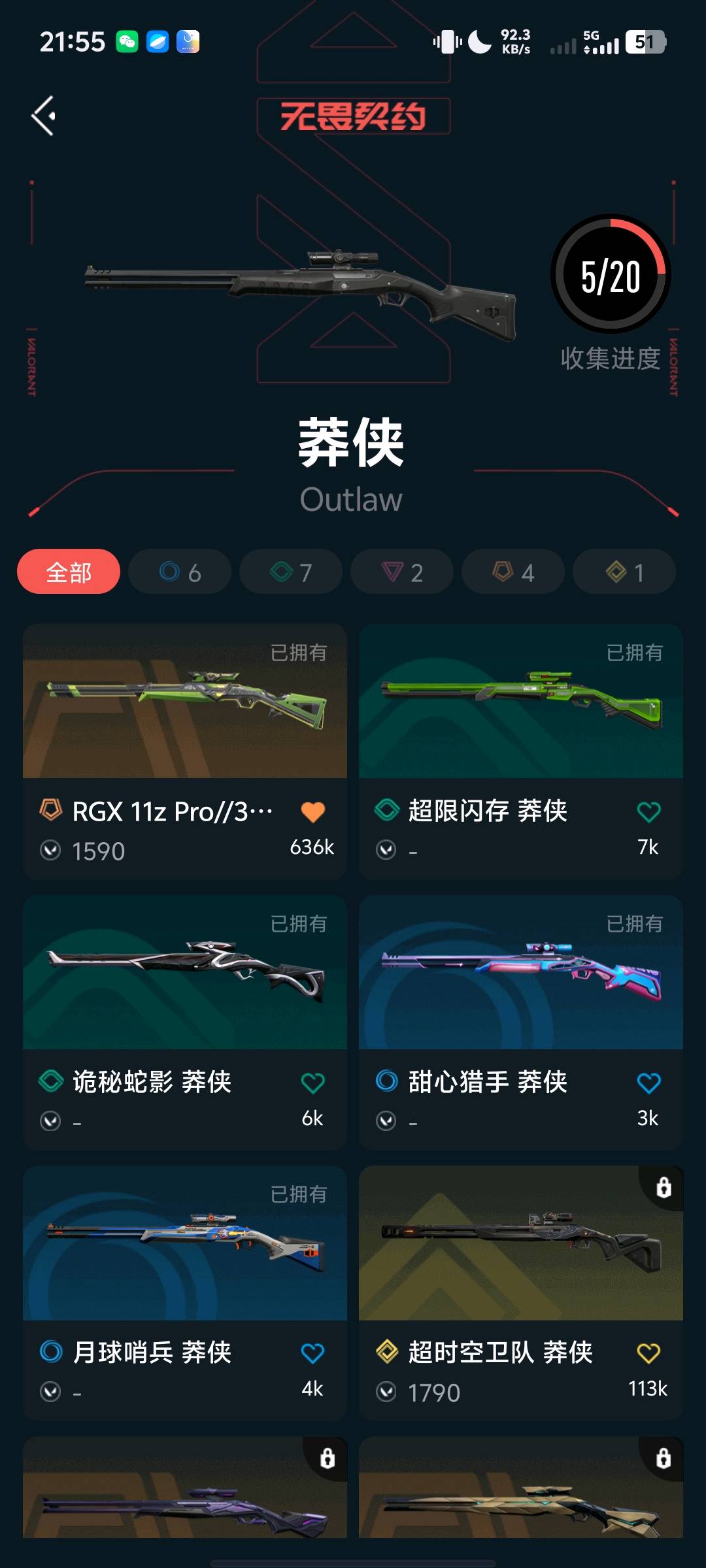Open the 月球哨兵 莽侠 skin card
Image resolution: width=706 pixels, height=1568 pixels.
[185, 1293]
